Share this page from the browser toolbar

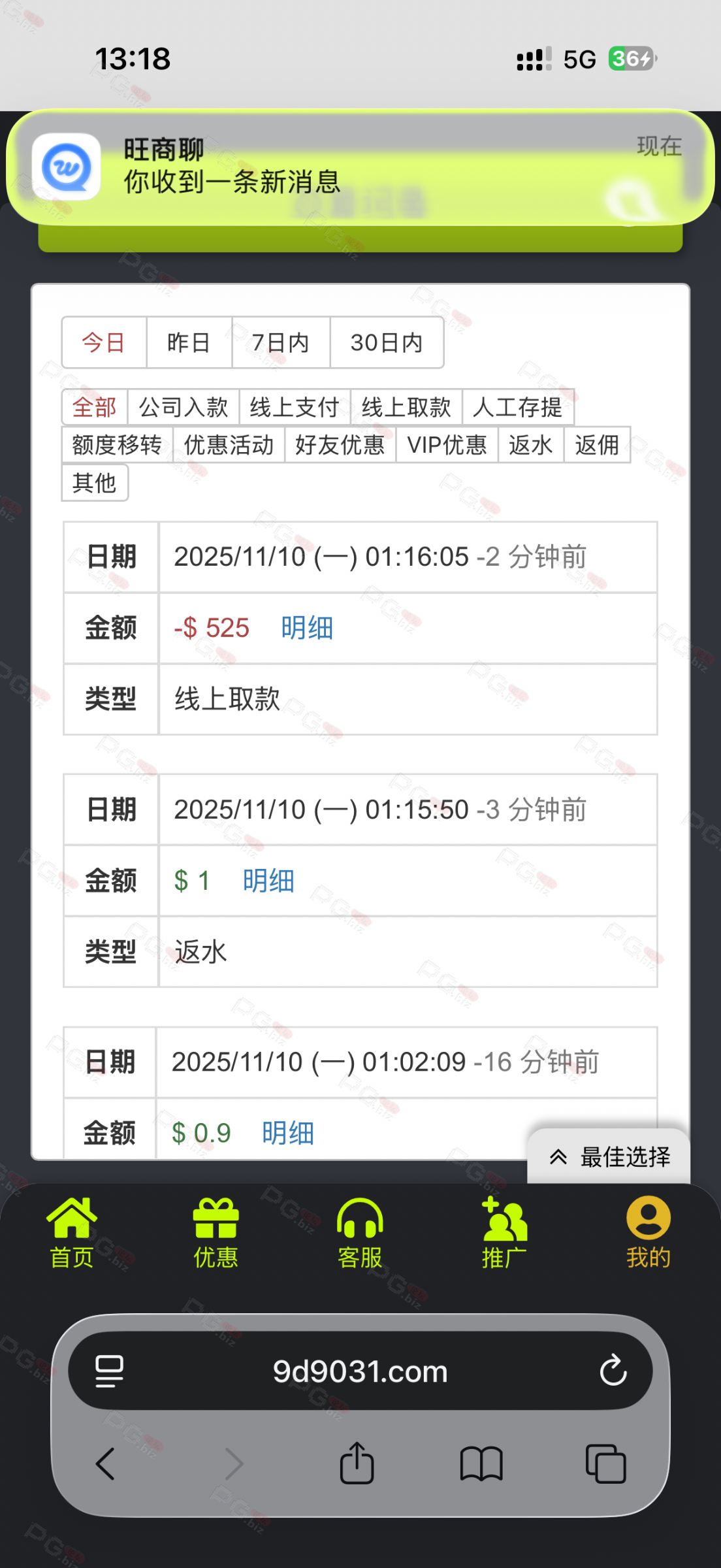point(357,1463)
